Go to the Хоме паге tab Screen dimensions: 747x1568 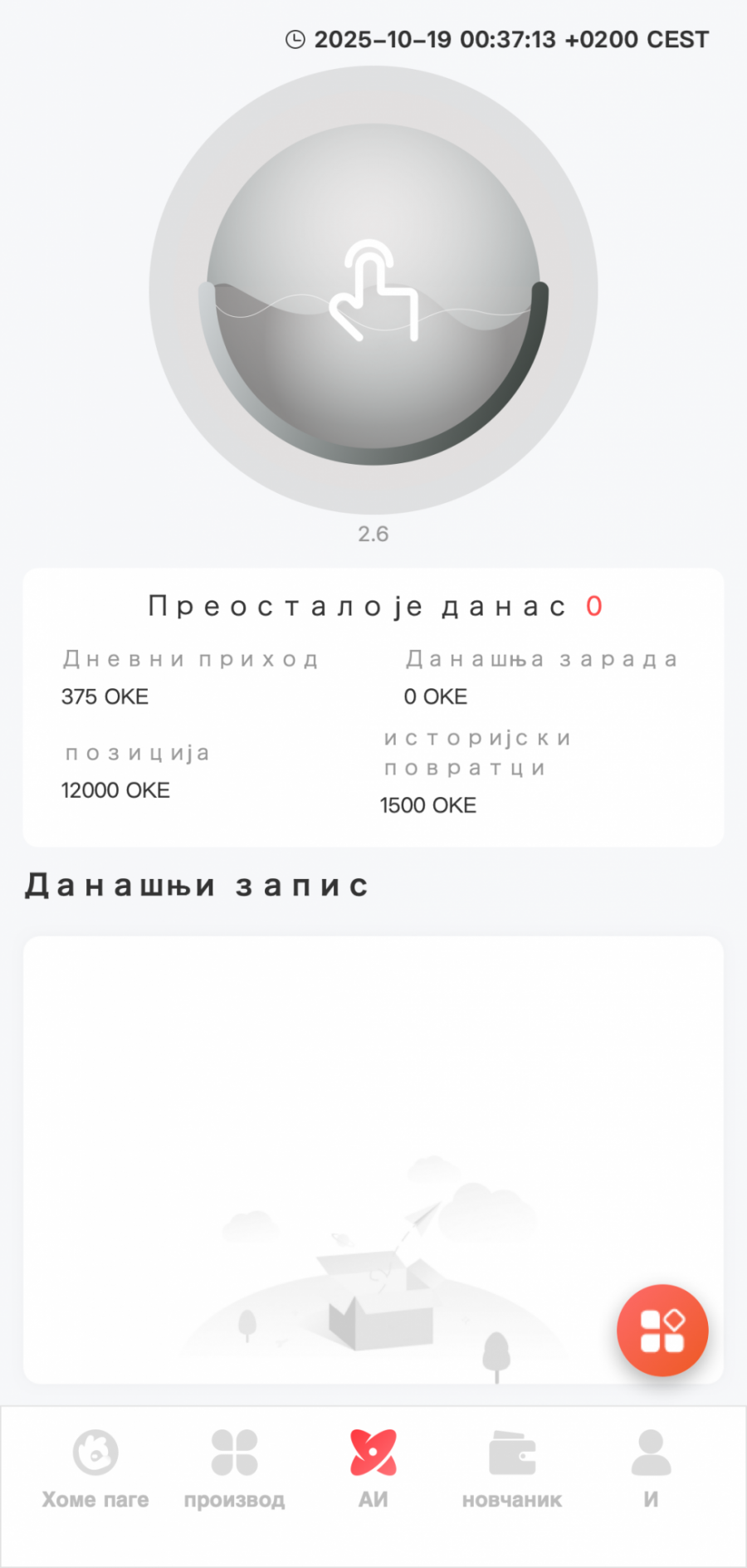95,1468
